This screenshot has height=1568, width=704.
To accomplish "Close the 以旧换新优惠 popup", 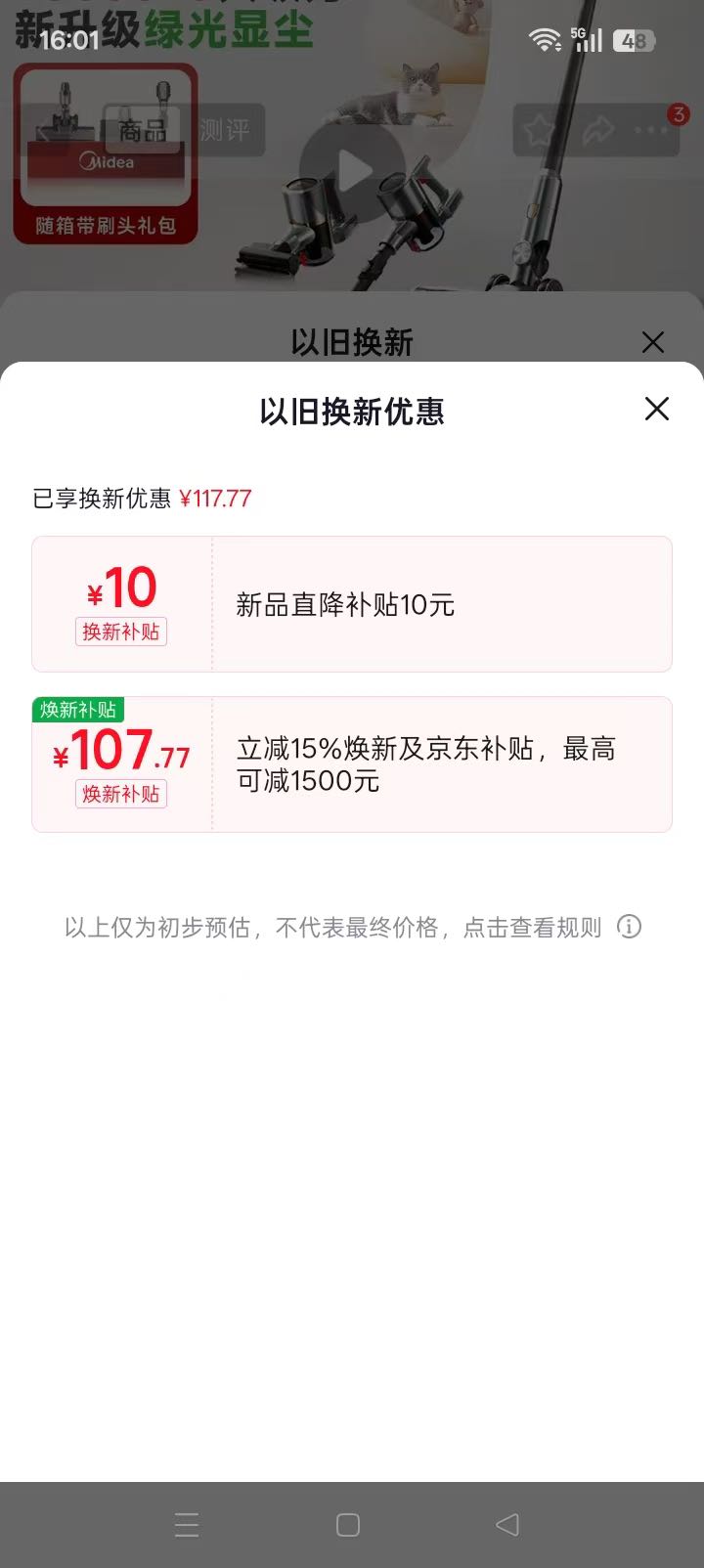I will pos(657,409).
